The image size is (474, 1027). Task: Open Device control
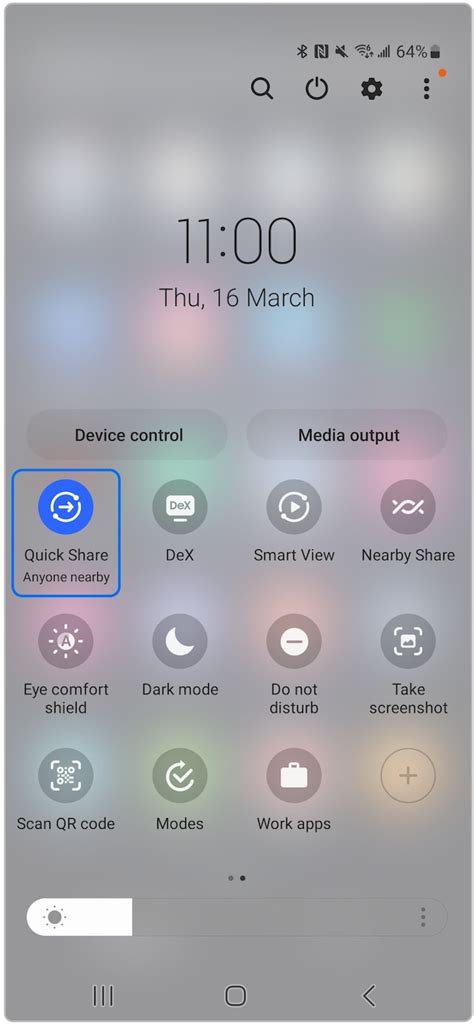pos(128,435)
